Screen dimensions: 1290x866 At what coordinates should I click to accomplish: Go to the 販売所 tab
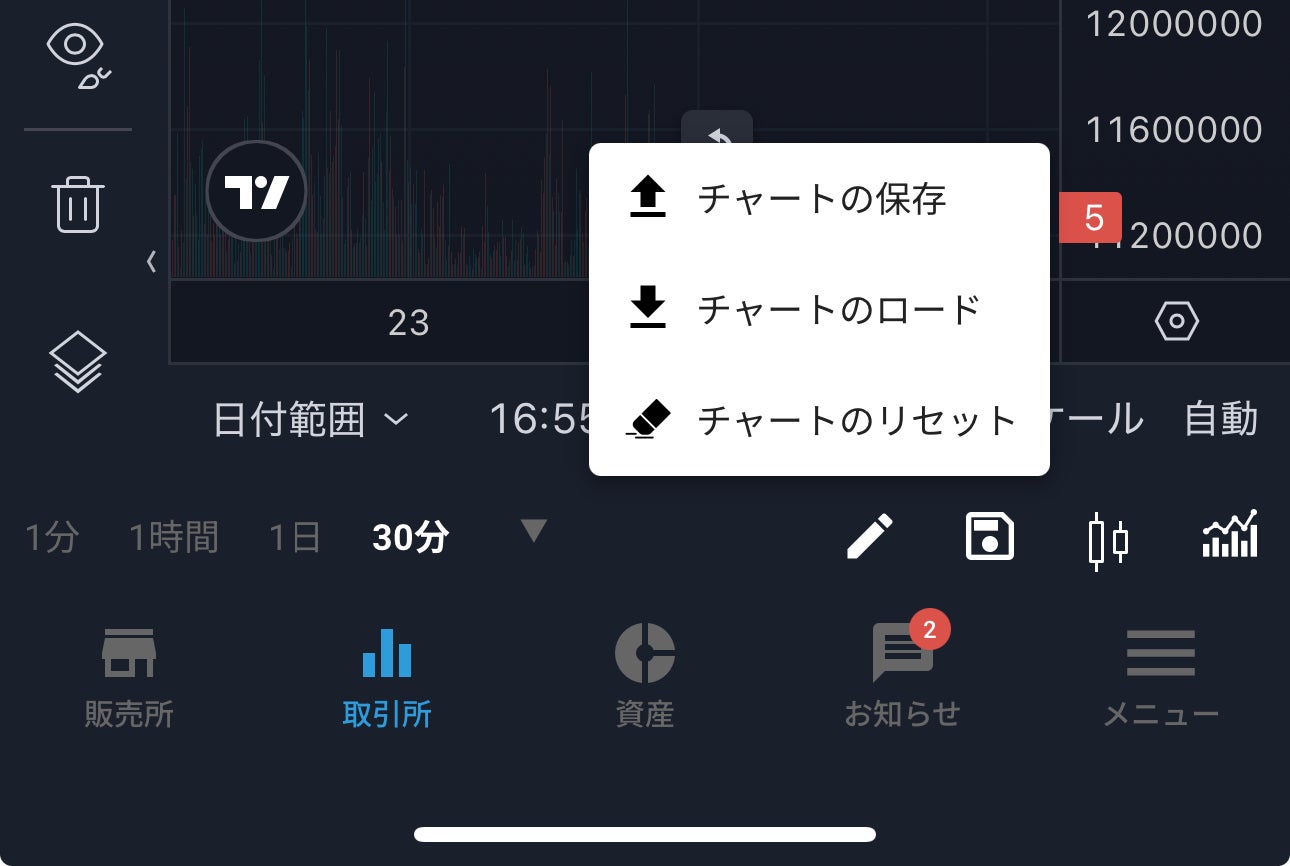129,677
